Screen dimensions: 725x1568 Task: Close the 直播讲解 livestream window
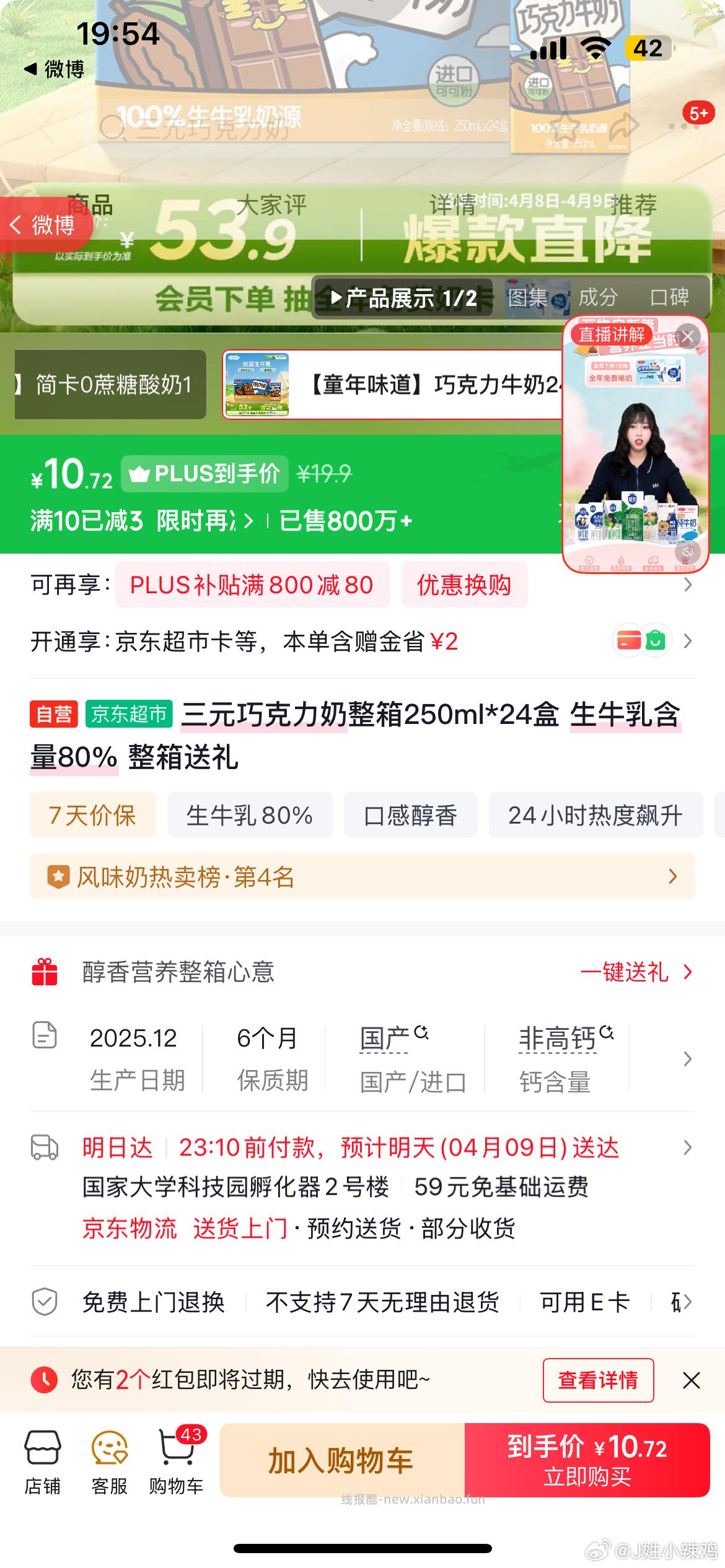(x=688, y=336)
